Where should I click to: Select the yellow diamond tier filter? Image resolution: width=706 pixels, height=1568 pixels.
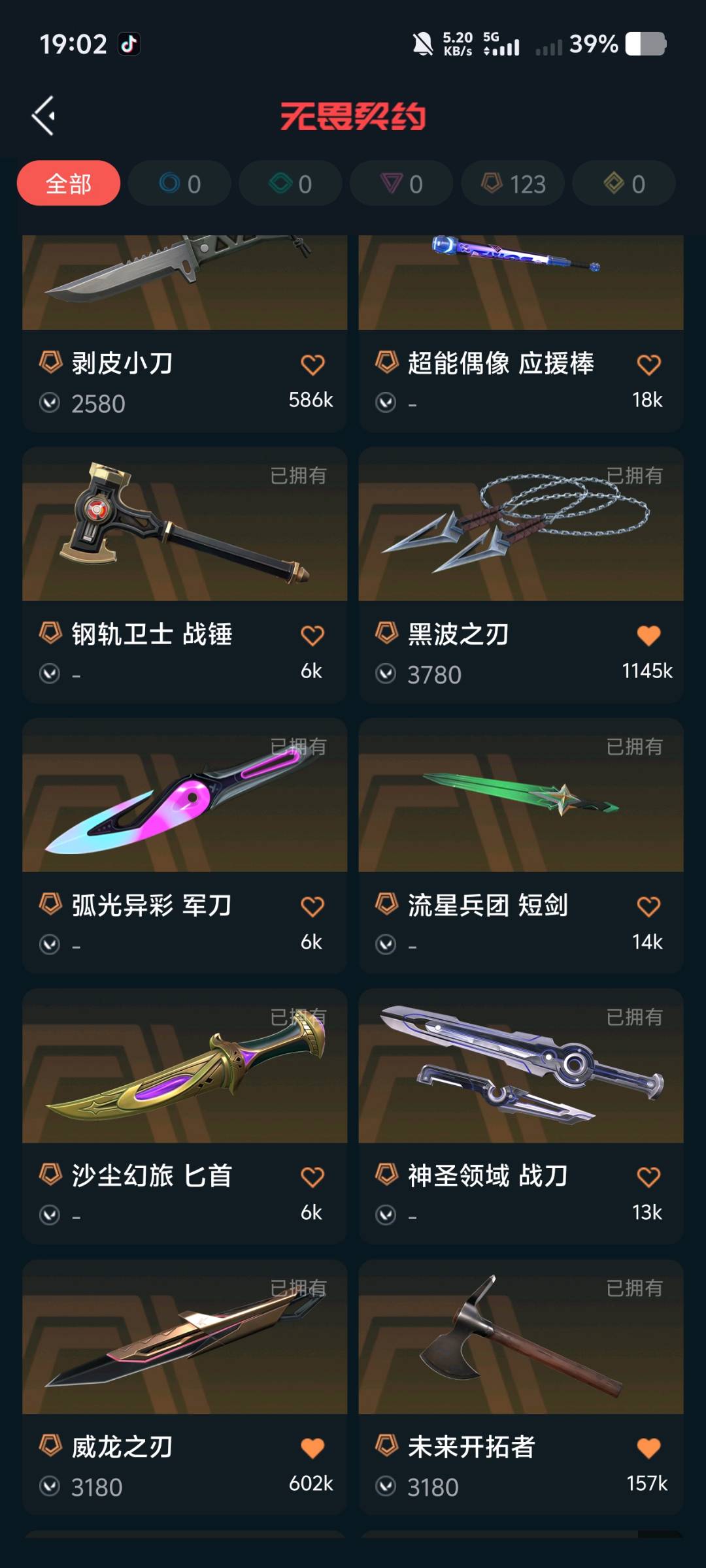pos(624,184)
